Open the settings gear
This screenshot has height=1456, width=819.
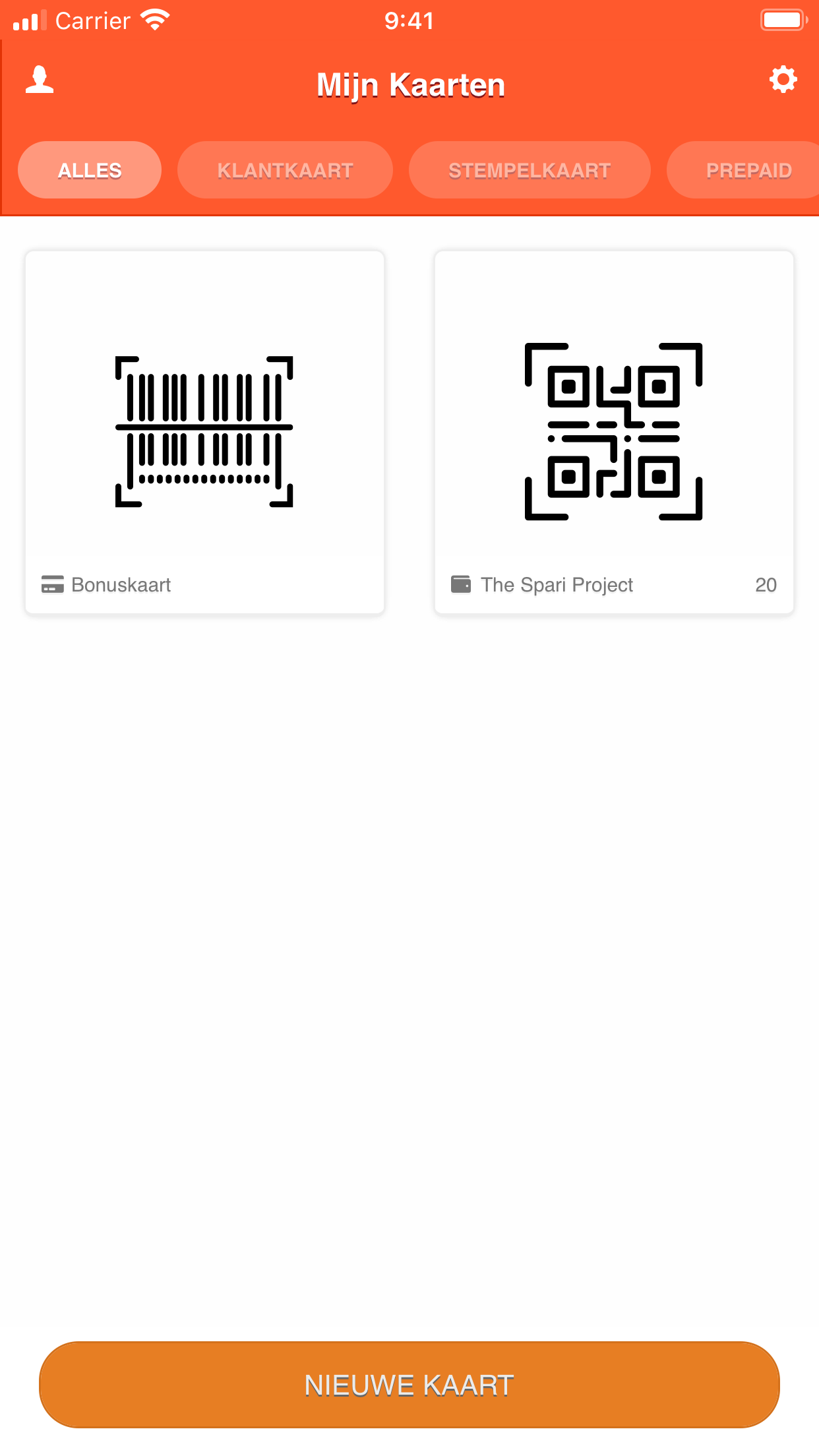click(x=783, y=80)
